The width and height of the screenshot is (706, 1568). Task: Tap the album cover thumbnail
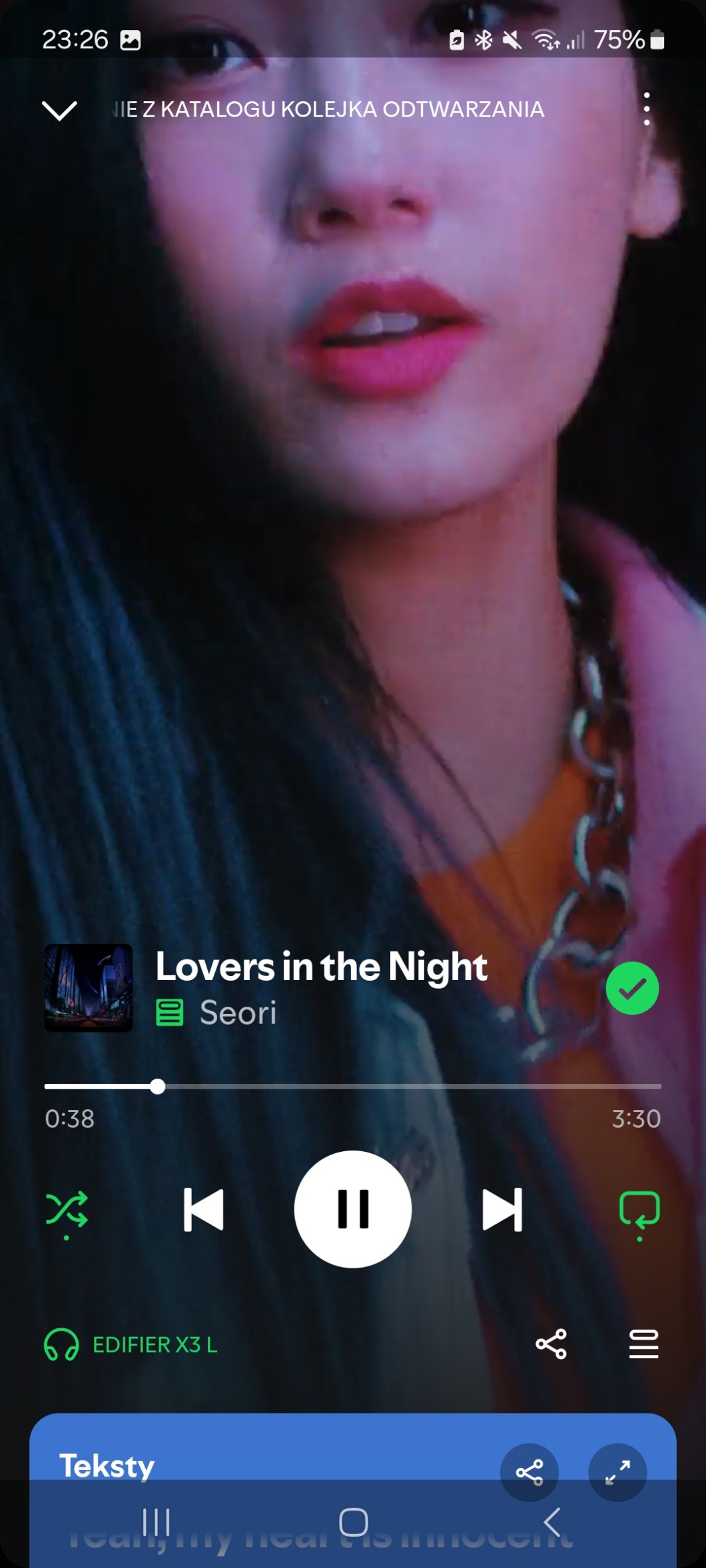89,988
